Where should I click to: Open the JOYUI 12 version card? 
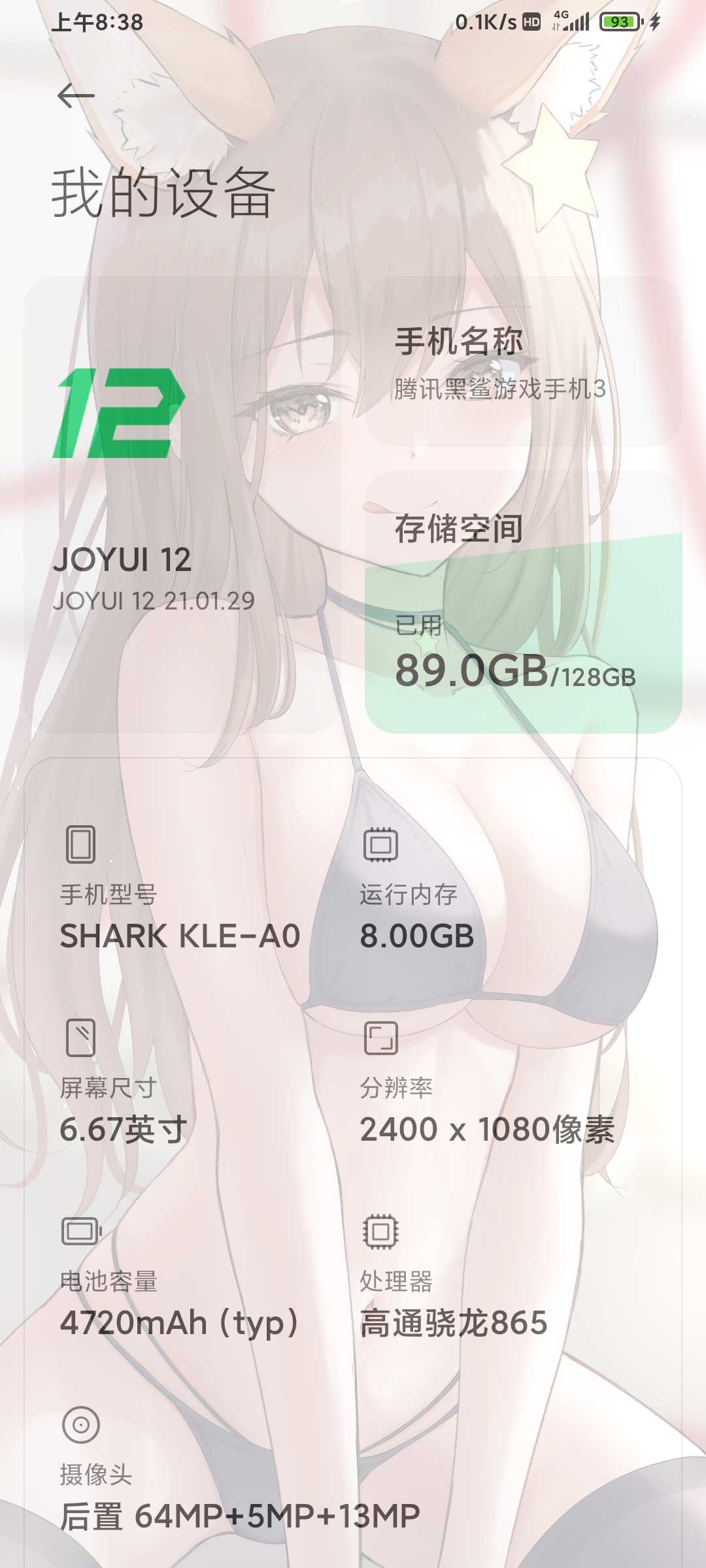(x=183, y=503)
